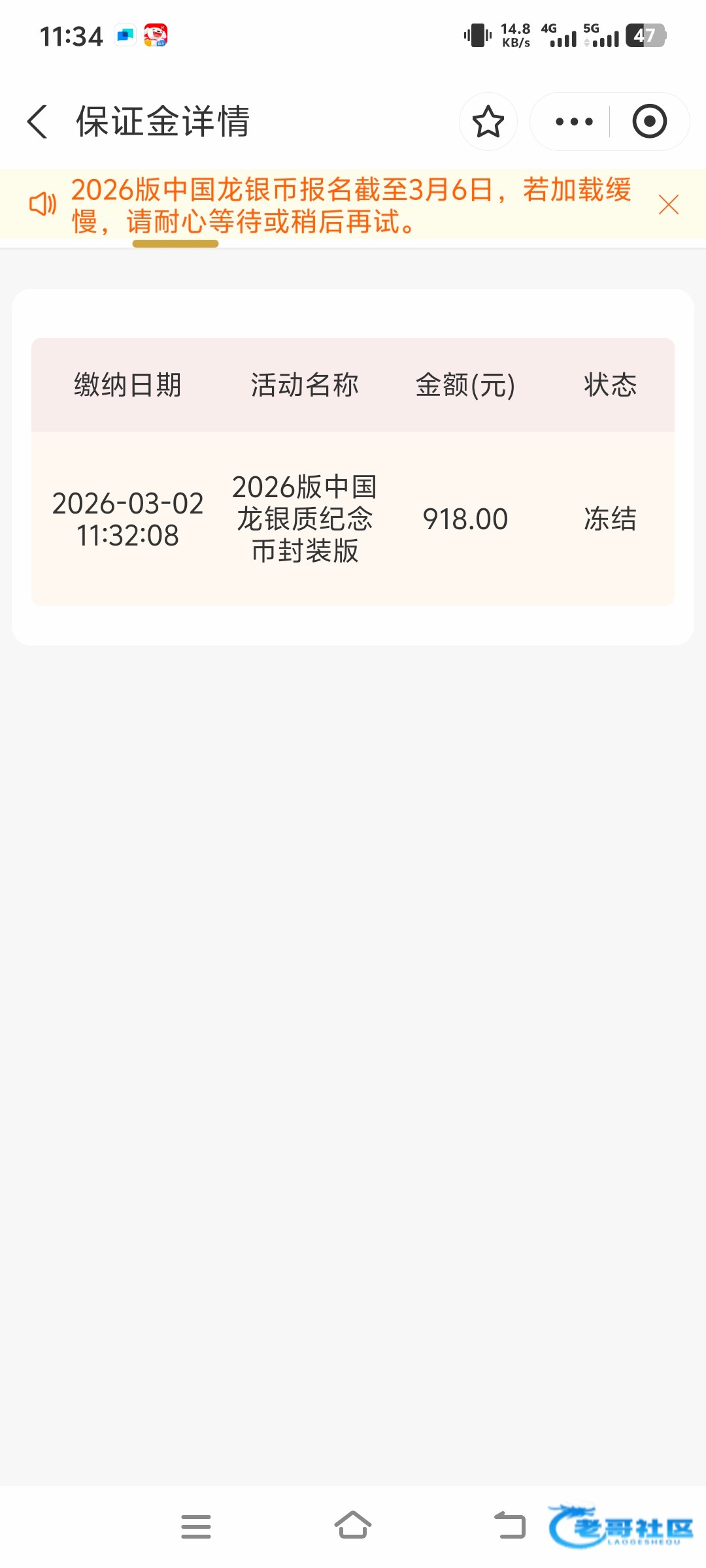The height and width of the screenshot is (1568, 706).
Task: Open recent apps from the navigation bar
Action: pos(195,1527)
